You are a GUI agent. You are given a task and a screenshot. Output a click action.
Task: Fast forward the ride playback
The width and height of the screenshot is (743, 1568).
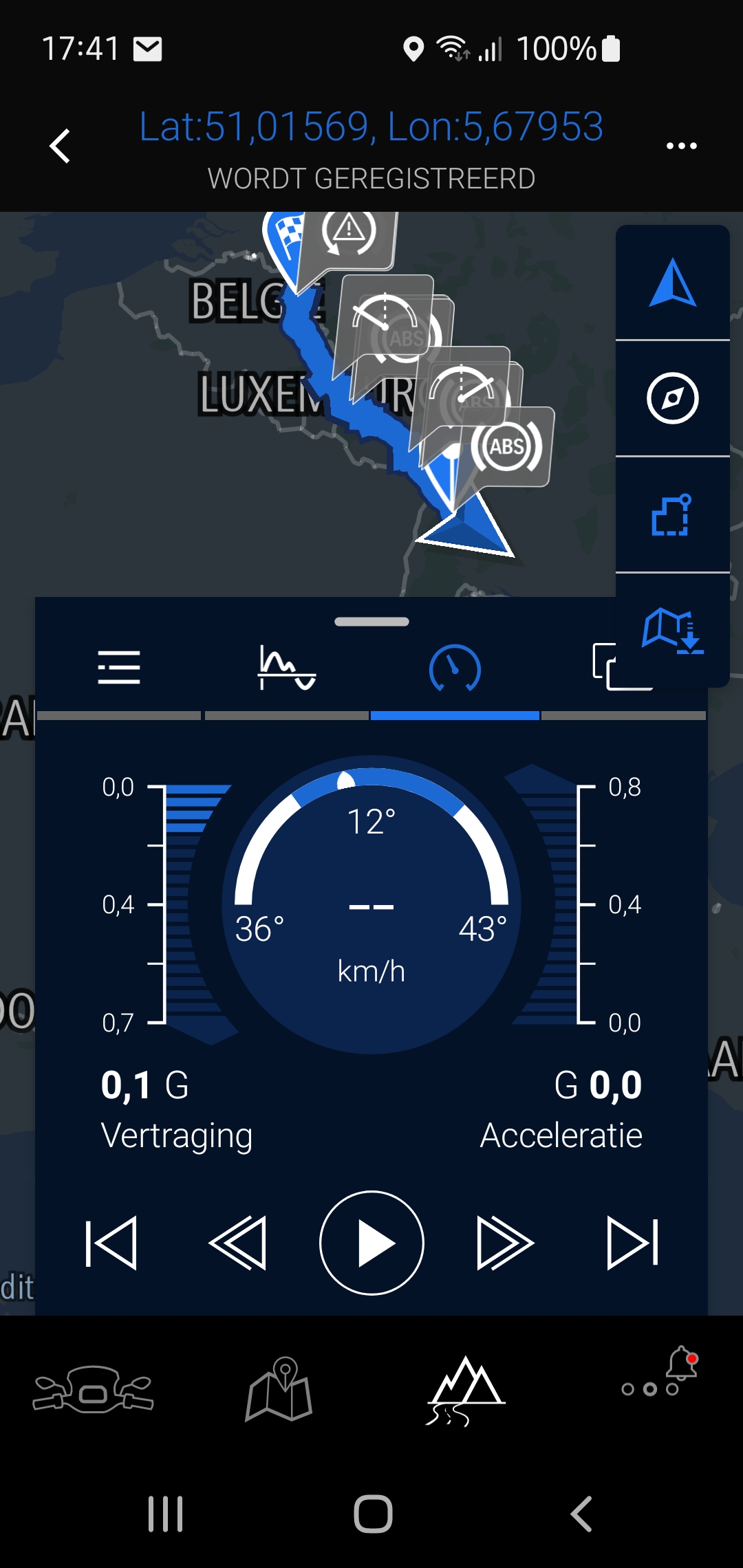[505, 1243]
